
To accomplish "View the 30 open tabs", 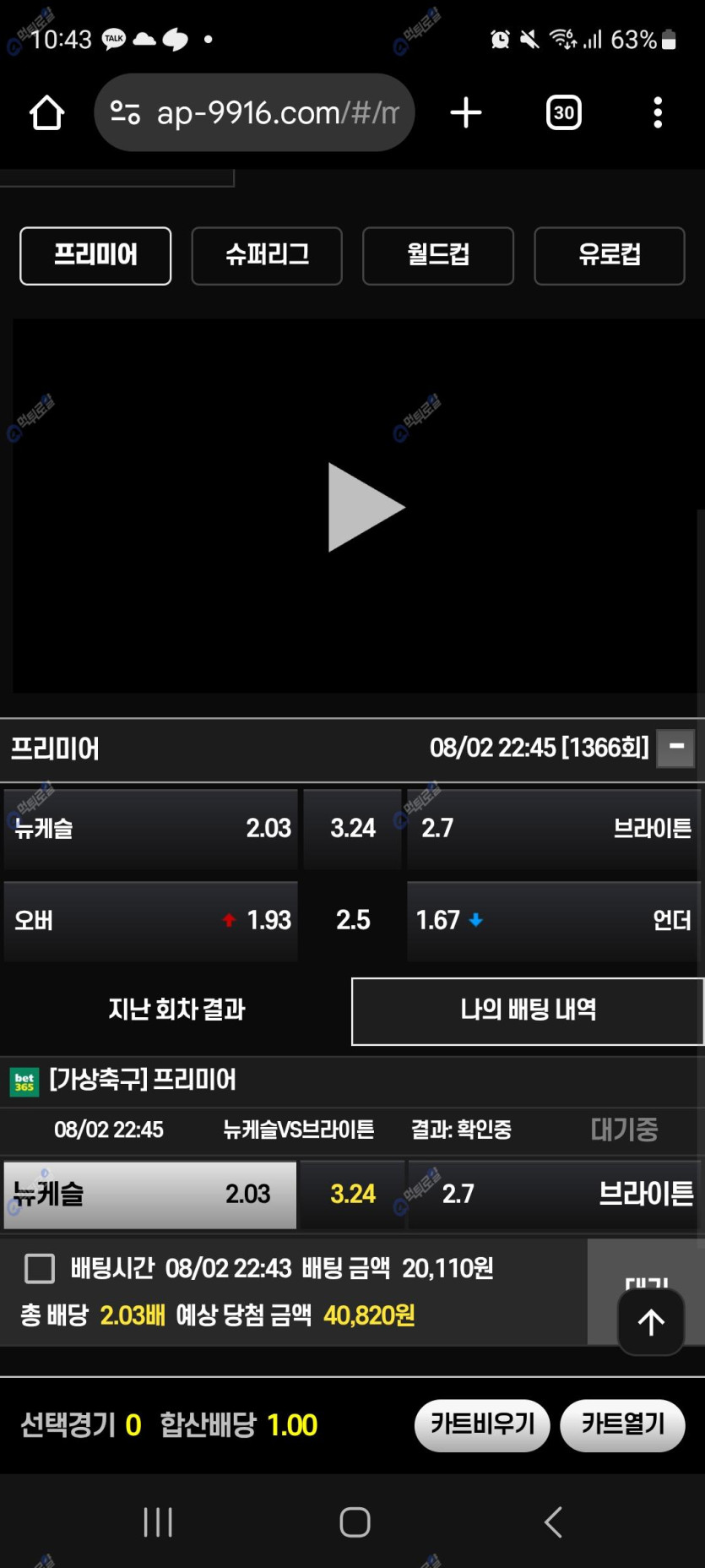I will [x=563, y=112].
